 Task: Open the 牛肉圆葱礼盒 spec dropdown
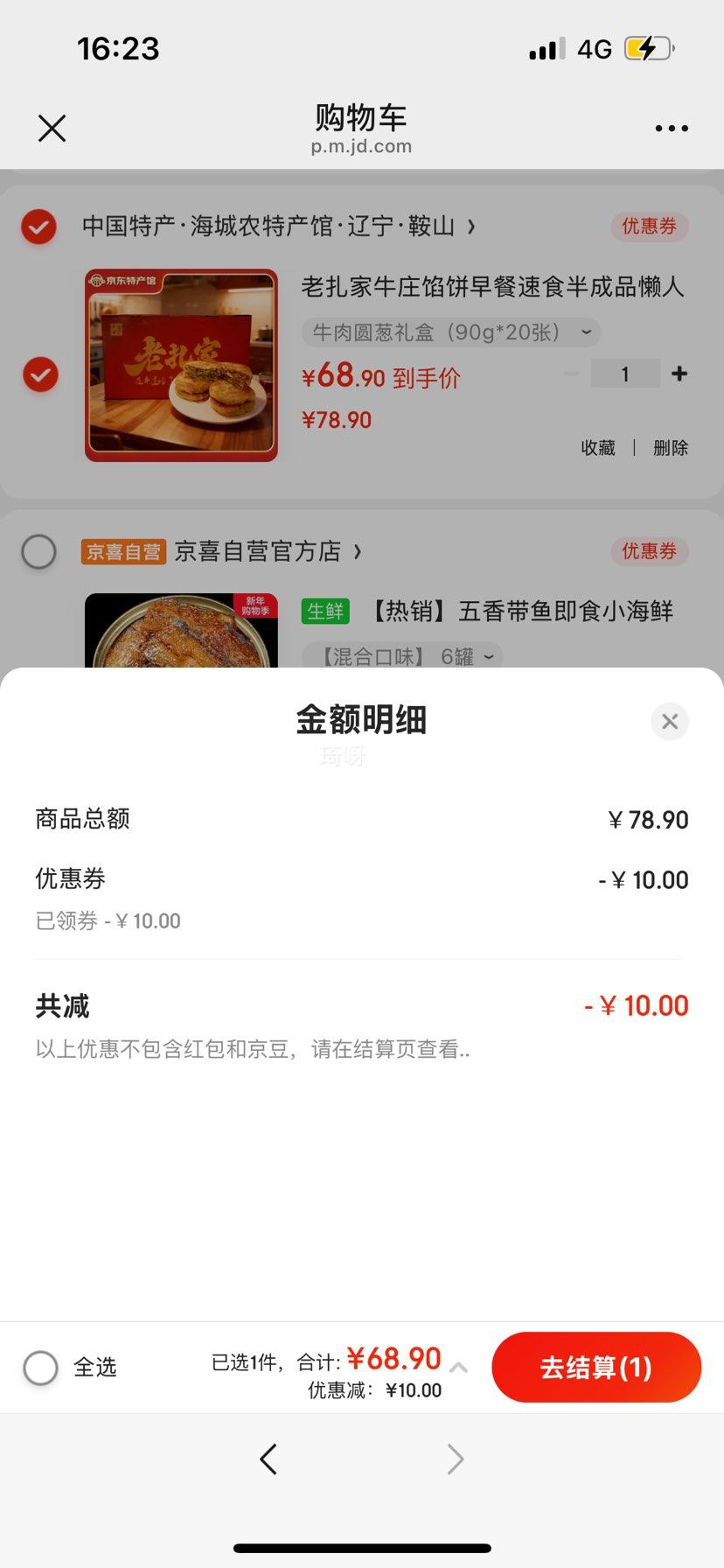point(449,332)
